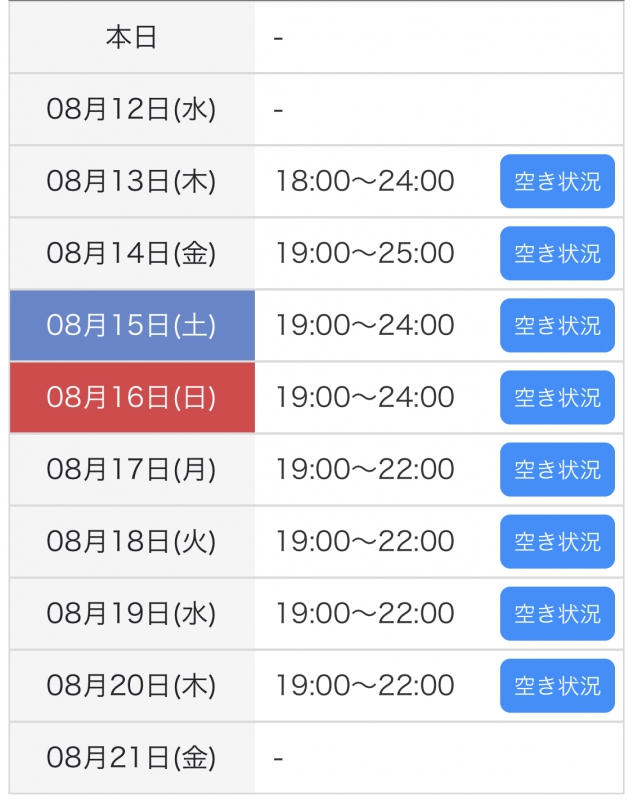This screenshot has height=800, width=633.
Task: Check 空き状況 for 08月20日(木)
Action: pos(557,686)
